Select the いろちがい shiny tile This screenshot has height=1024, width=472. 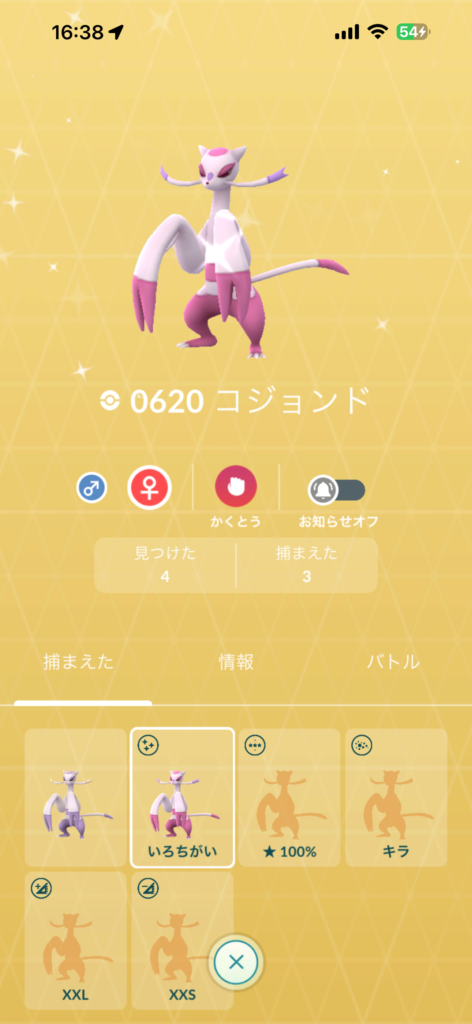click(x=182, y=797)
